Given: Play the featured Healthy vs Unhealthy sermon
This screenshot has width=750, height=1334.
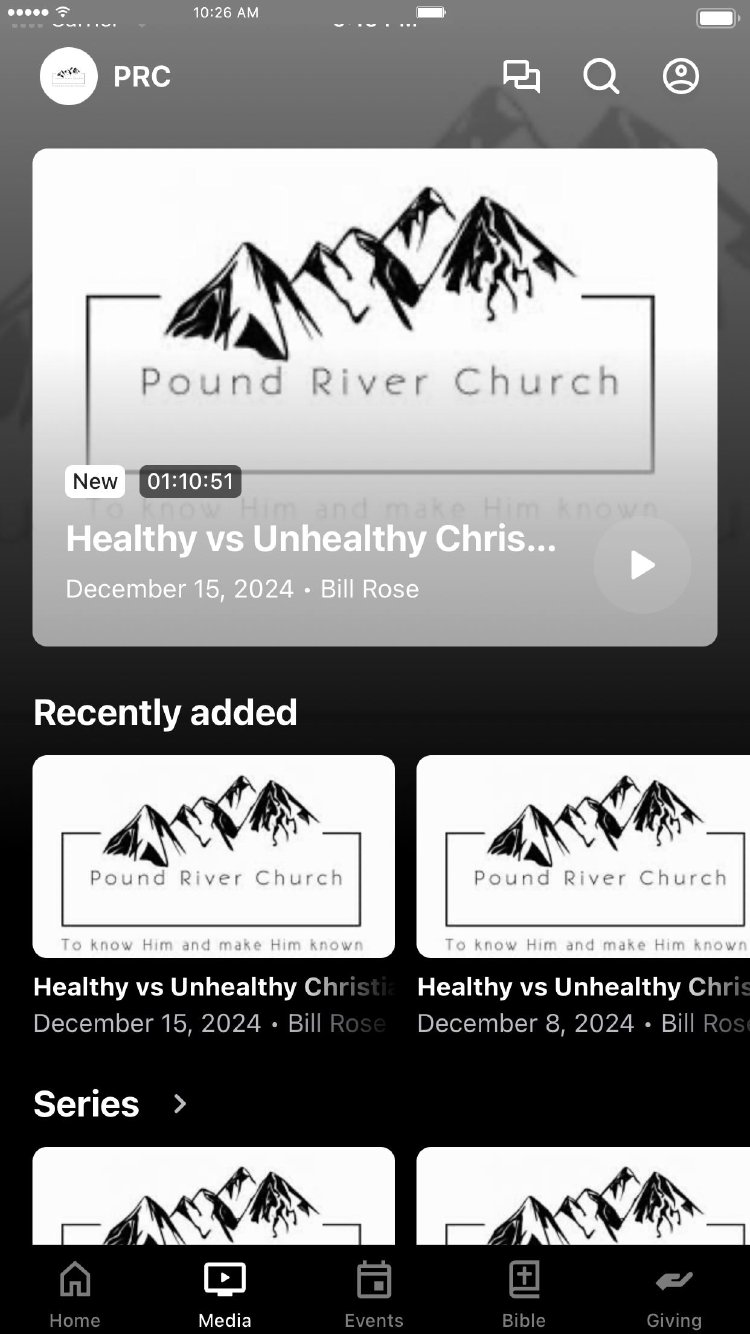Looking at the screenshot, I should [642, 565].
